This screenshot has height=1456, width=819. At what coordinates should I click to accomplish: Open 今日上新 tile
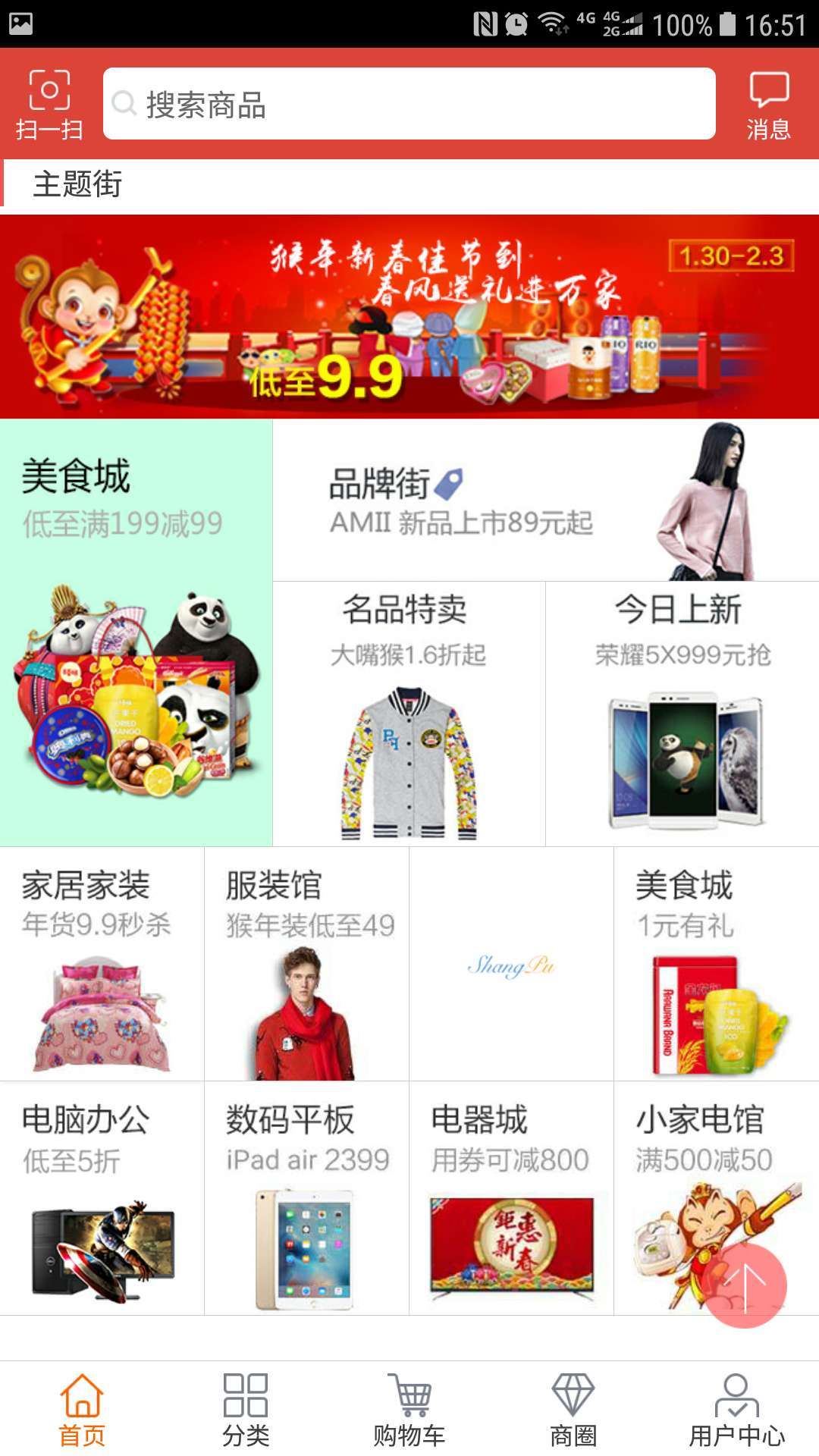(x=682, y=714)
